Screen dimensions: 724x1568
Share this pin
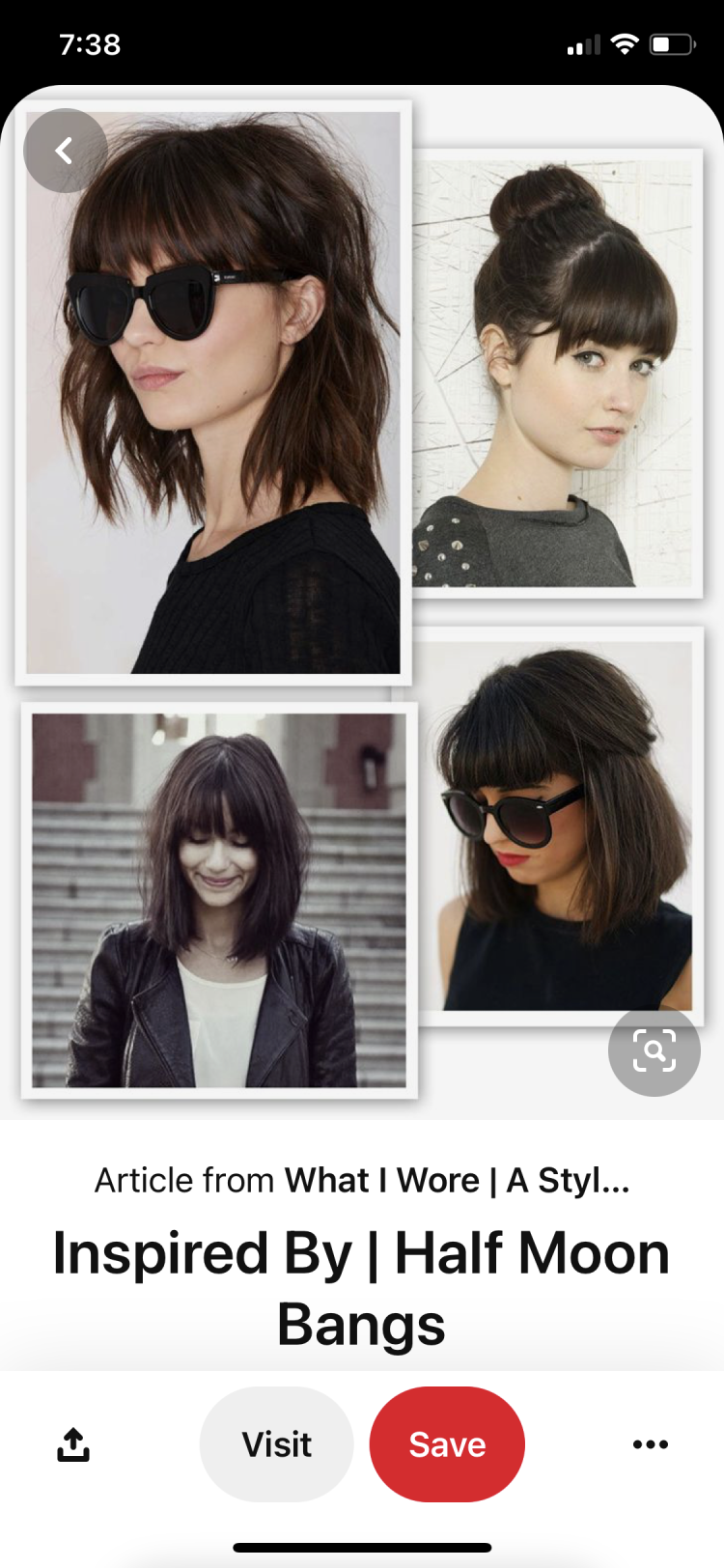pos(73,1444)
